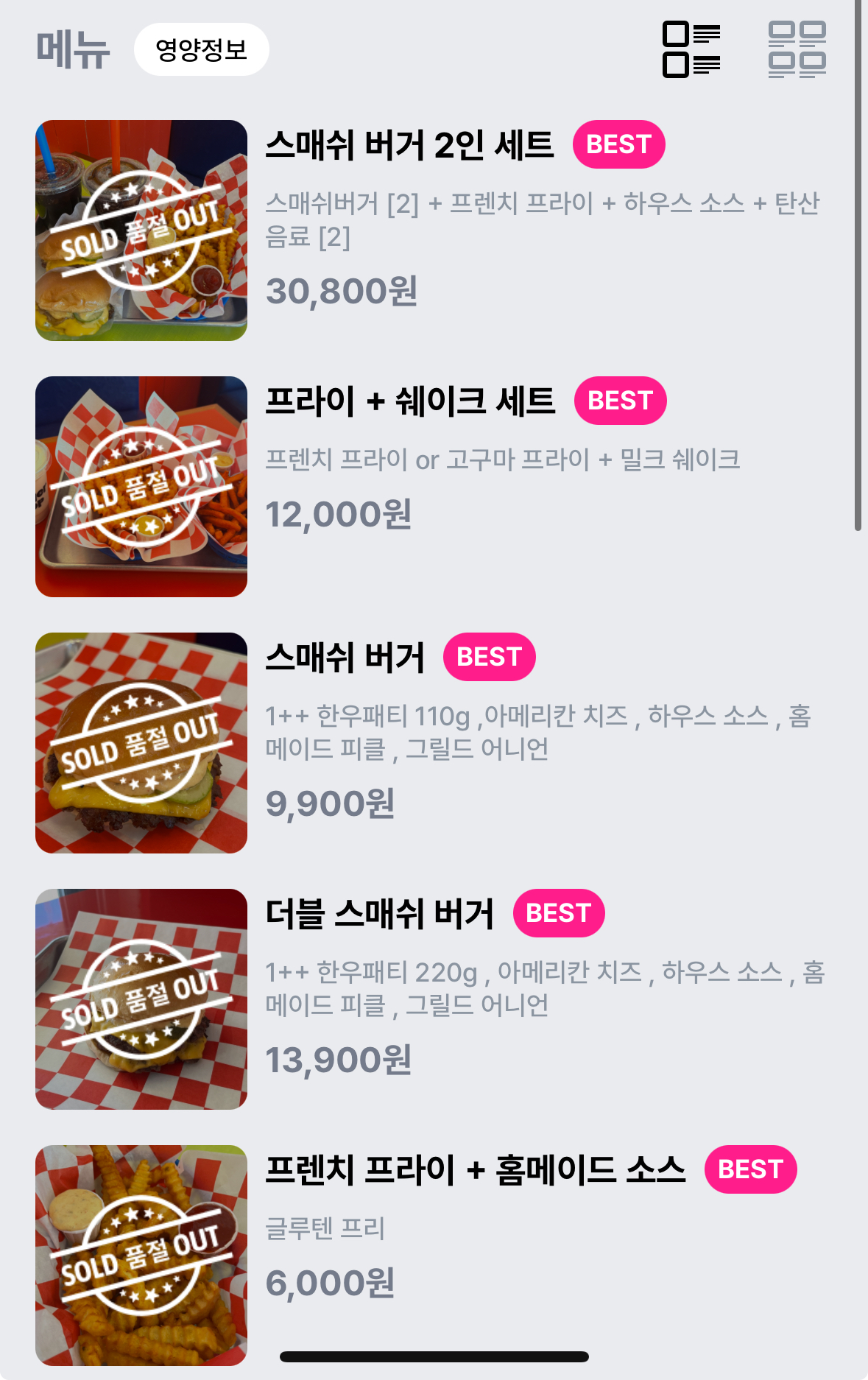This screenshot has height=1380, width=868.
Task: Open 프라이 + 쉐이크 세트 menu item
Action: [x=409, y=401]
